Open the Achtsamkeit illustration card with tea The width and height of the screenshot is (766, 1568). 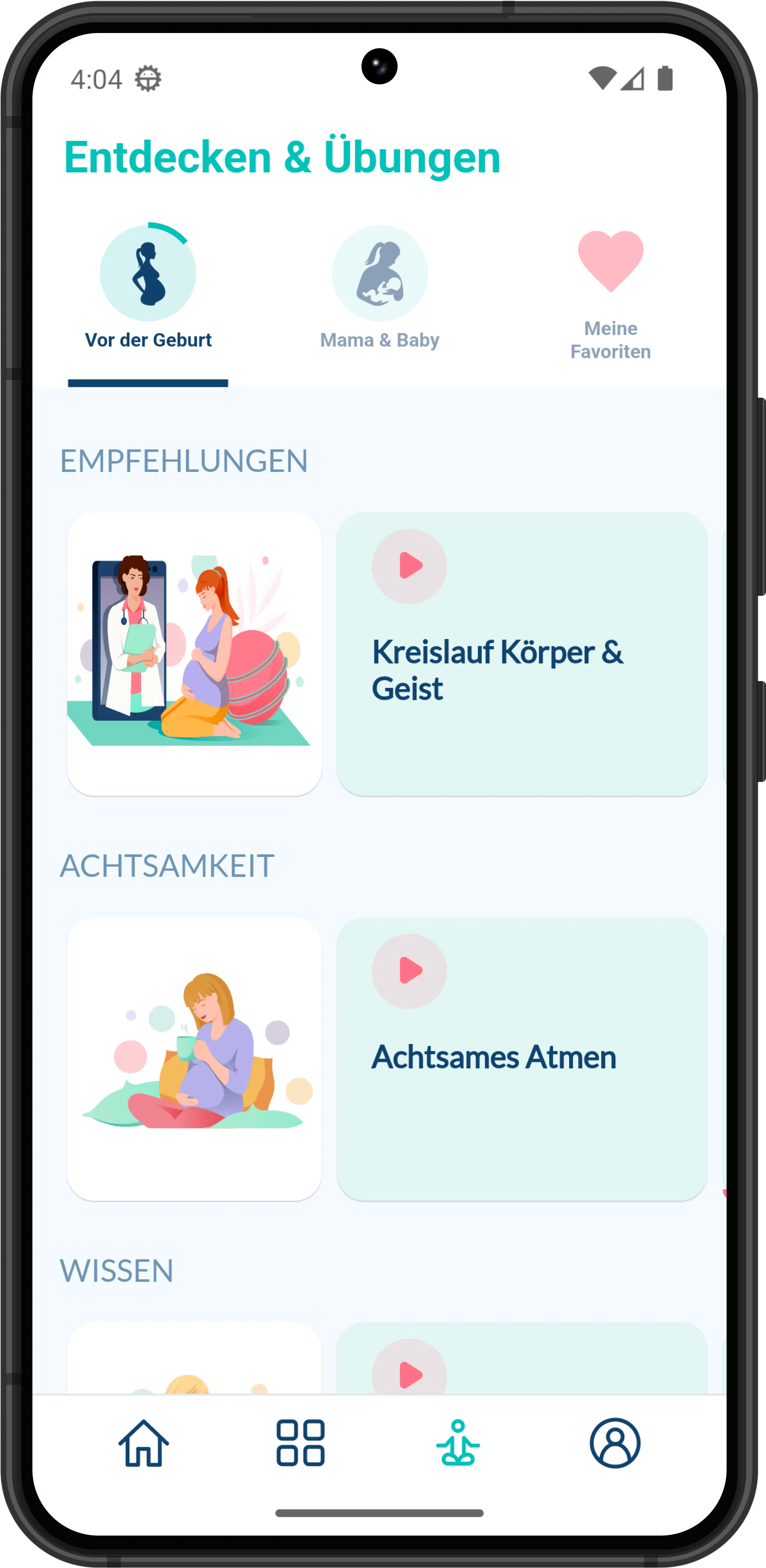(194, 1059)
